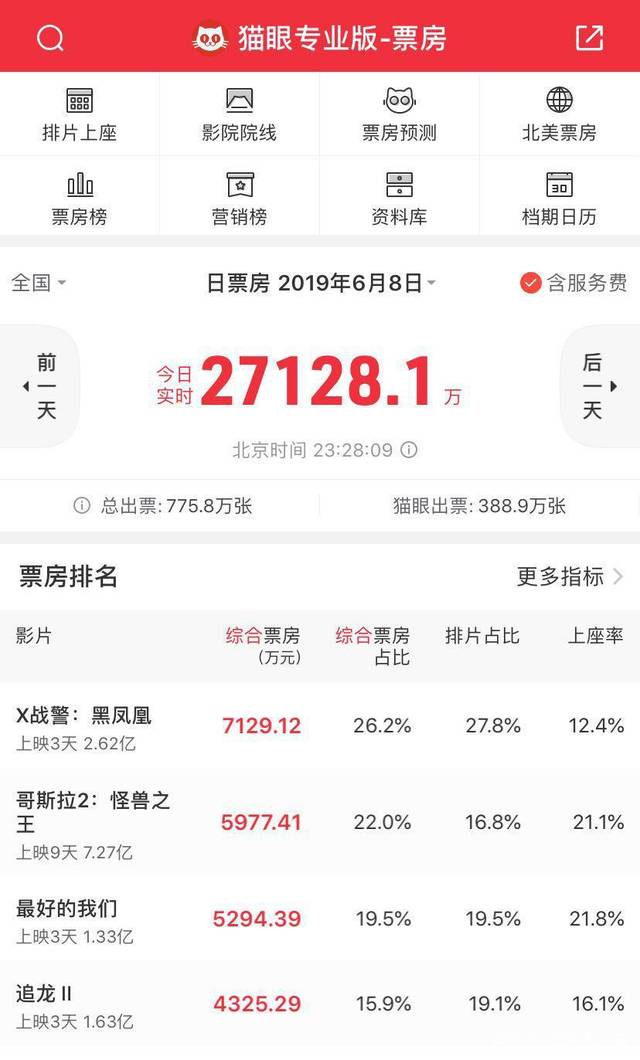The width and height of the screenshot is (640, 1060).
Task: Open 营销榜 rankings
Action: coord(239,197)
